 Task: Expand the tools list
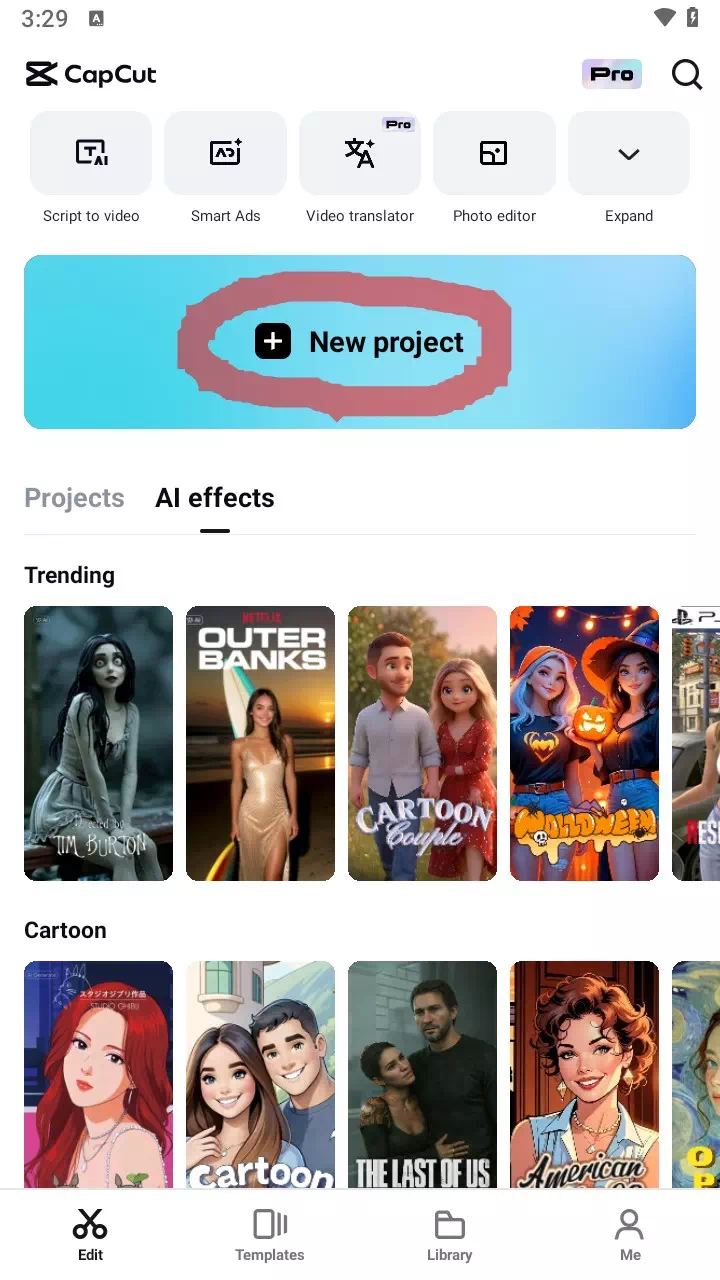(x=628, y=154)
